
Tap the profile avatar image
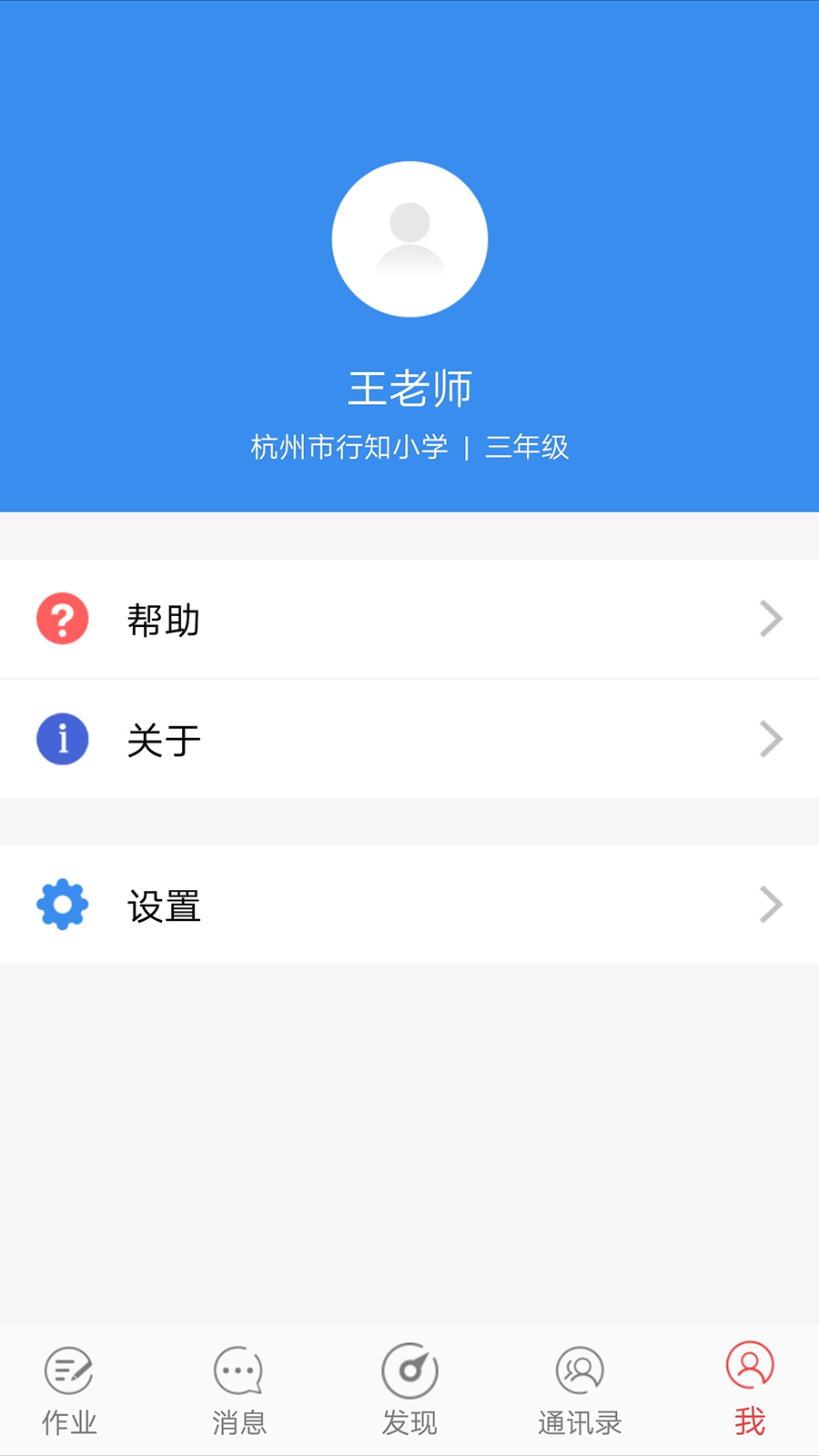click(409, 238)
